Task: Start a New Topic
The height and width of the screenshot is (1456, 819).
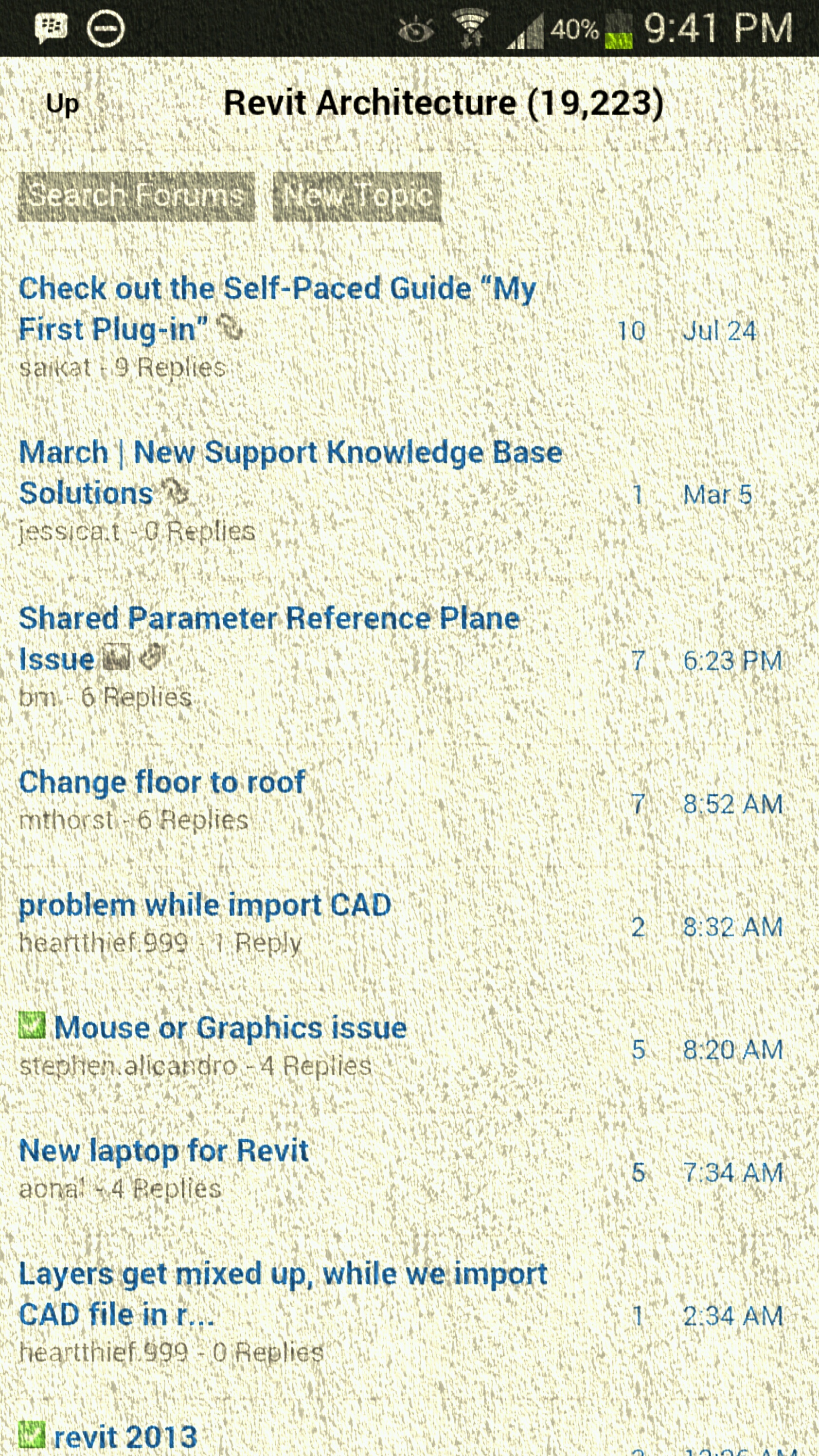Action: [x=357, y=196]
